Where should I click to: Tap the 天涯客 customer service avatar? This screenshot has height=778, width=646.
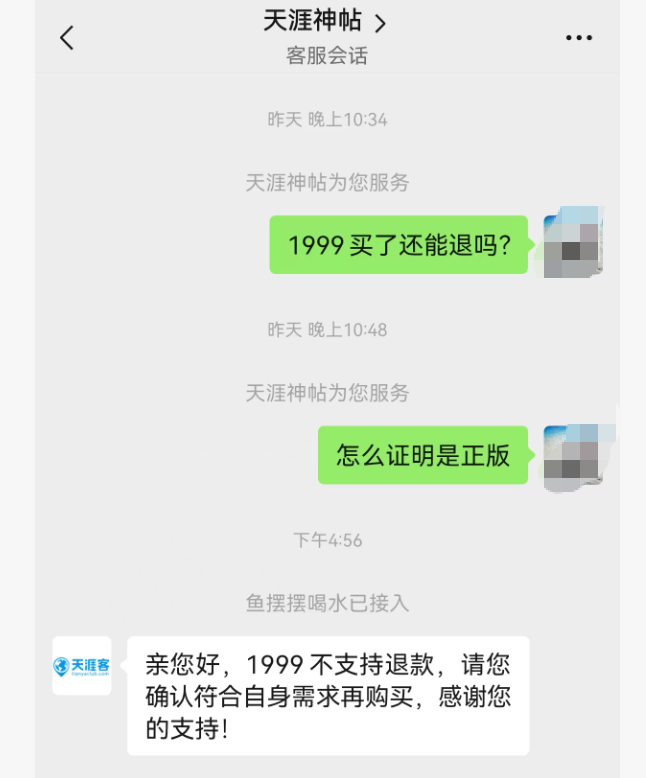(x=82, y=665)
